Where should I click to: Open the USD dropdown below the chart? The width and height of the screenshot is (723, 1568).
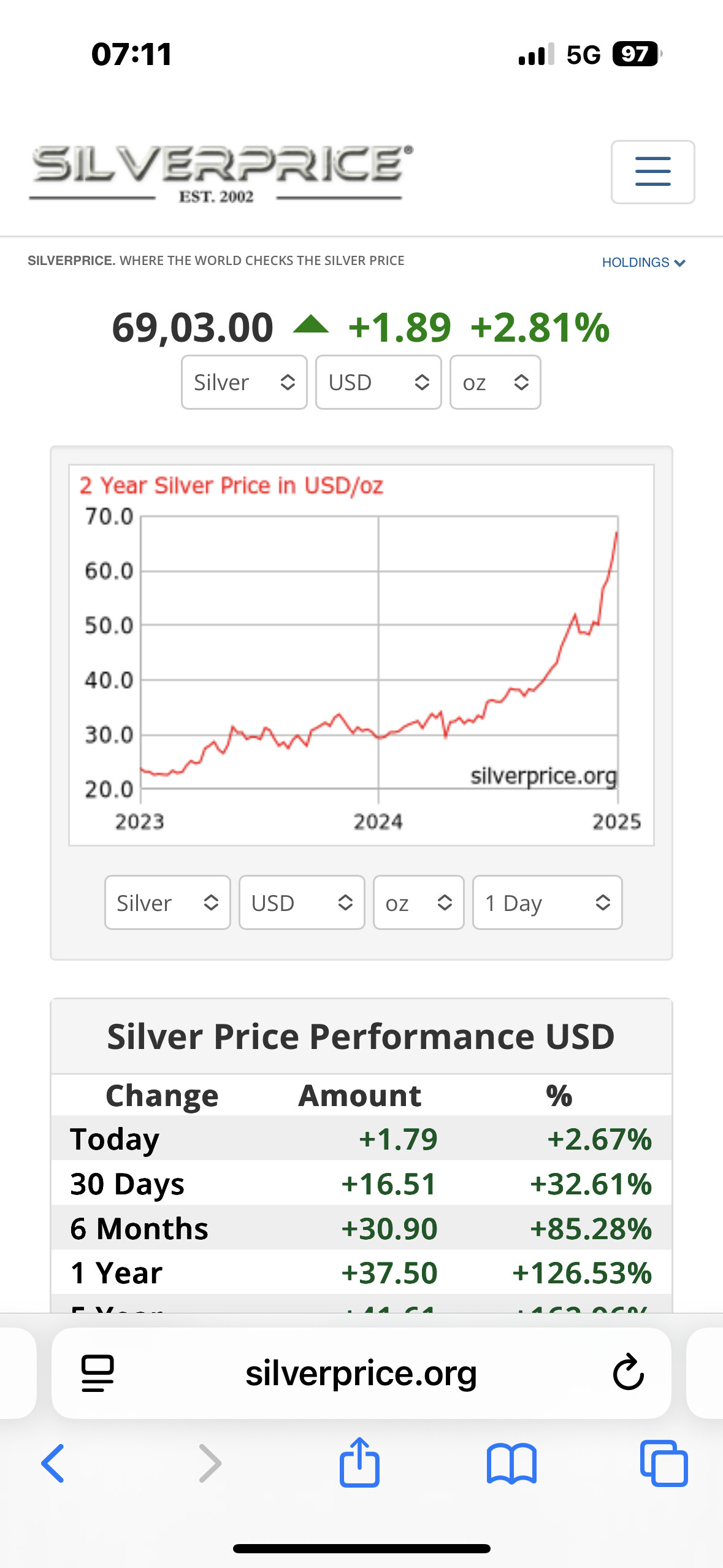[x=302, y=902]
